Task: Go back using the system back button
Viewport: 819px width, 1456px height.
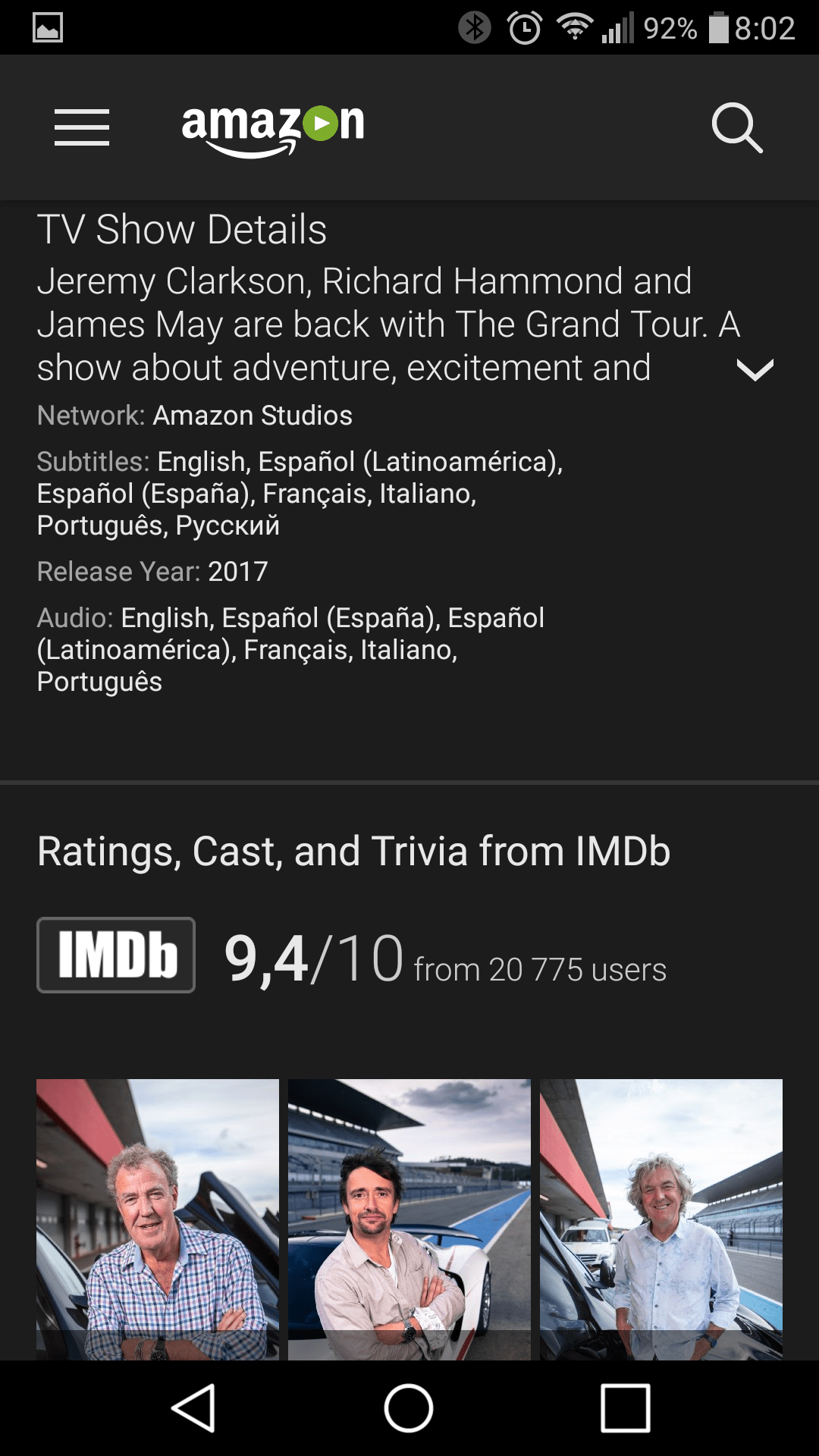Action: (193, 1408)
